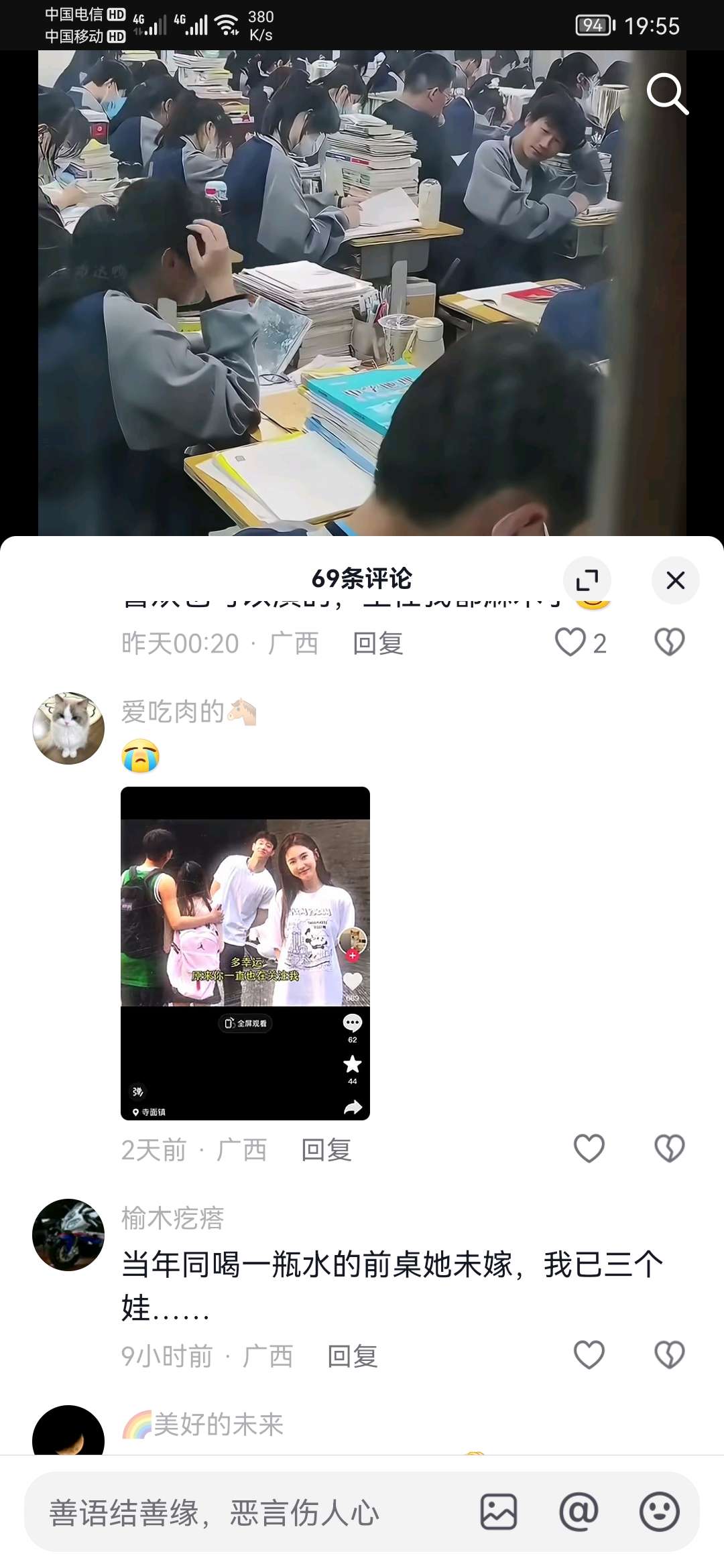
Task: Dislike 爱吃肉的's comment
Action: coord(669,1149)
